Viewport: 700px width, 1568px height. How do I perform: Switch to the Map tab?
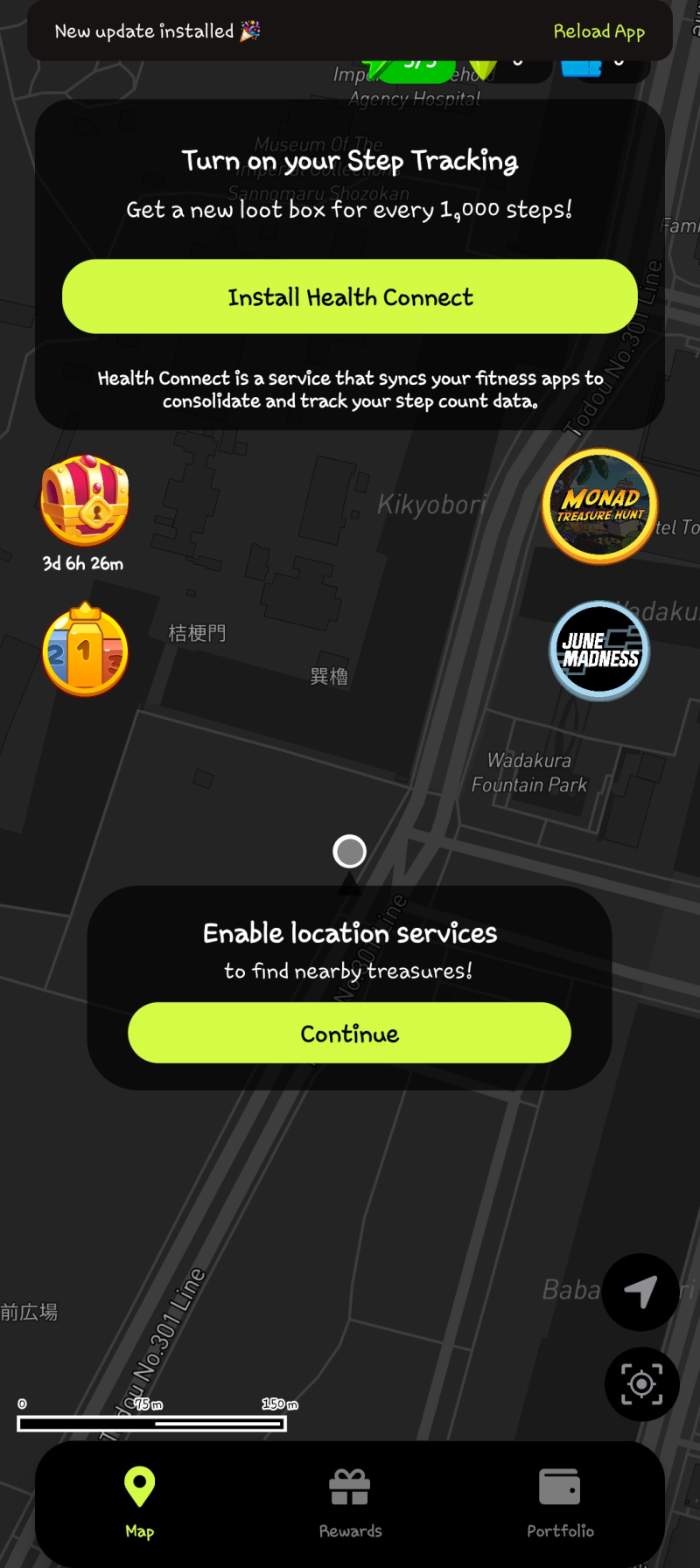140,1502
